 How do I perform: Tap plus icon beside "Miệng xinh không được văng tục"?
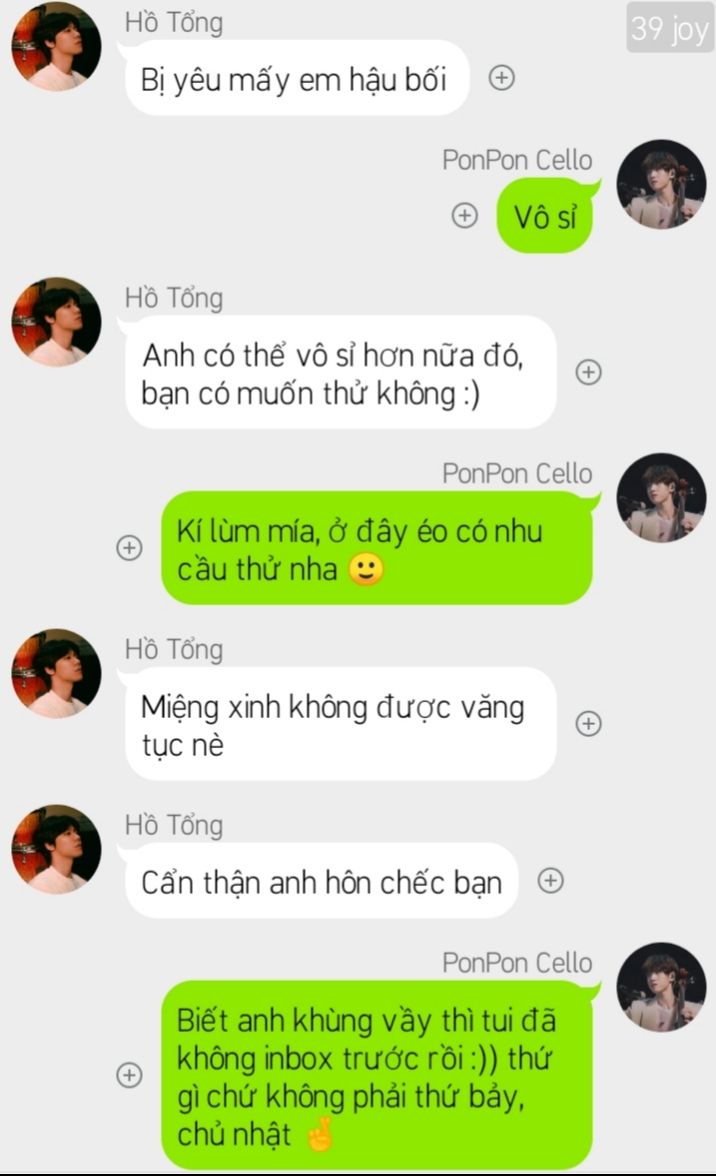(589, 723)
